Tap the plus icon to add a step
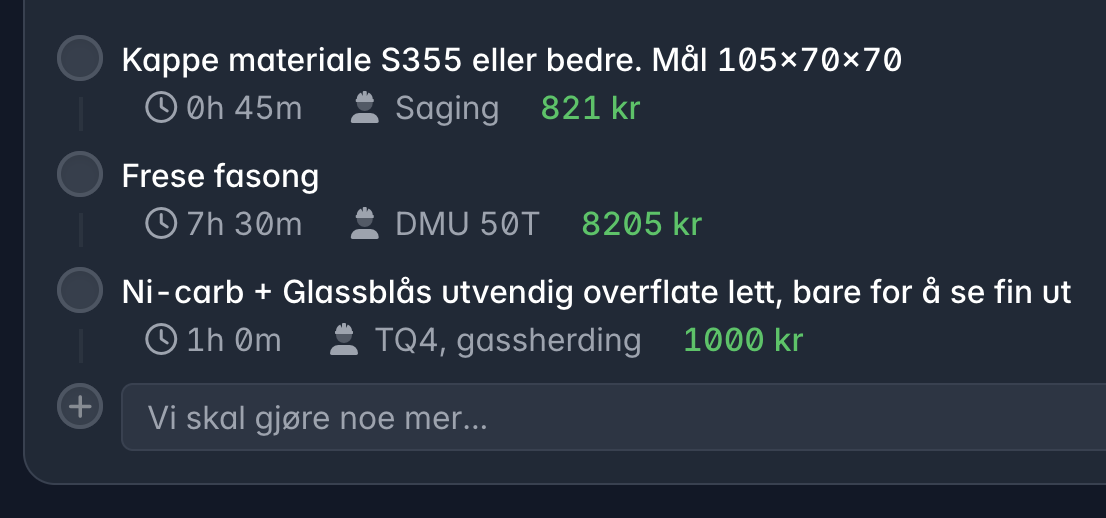This screenshot has height=518, width=1106. coord(80,407)
